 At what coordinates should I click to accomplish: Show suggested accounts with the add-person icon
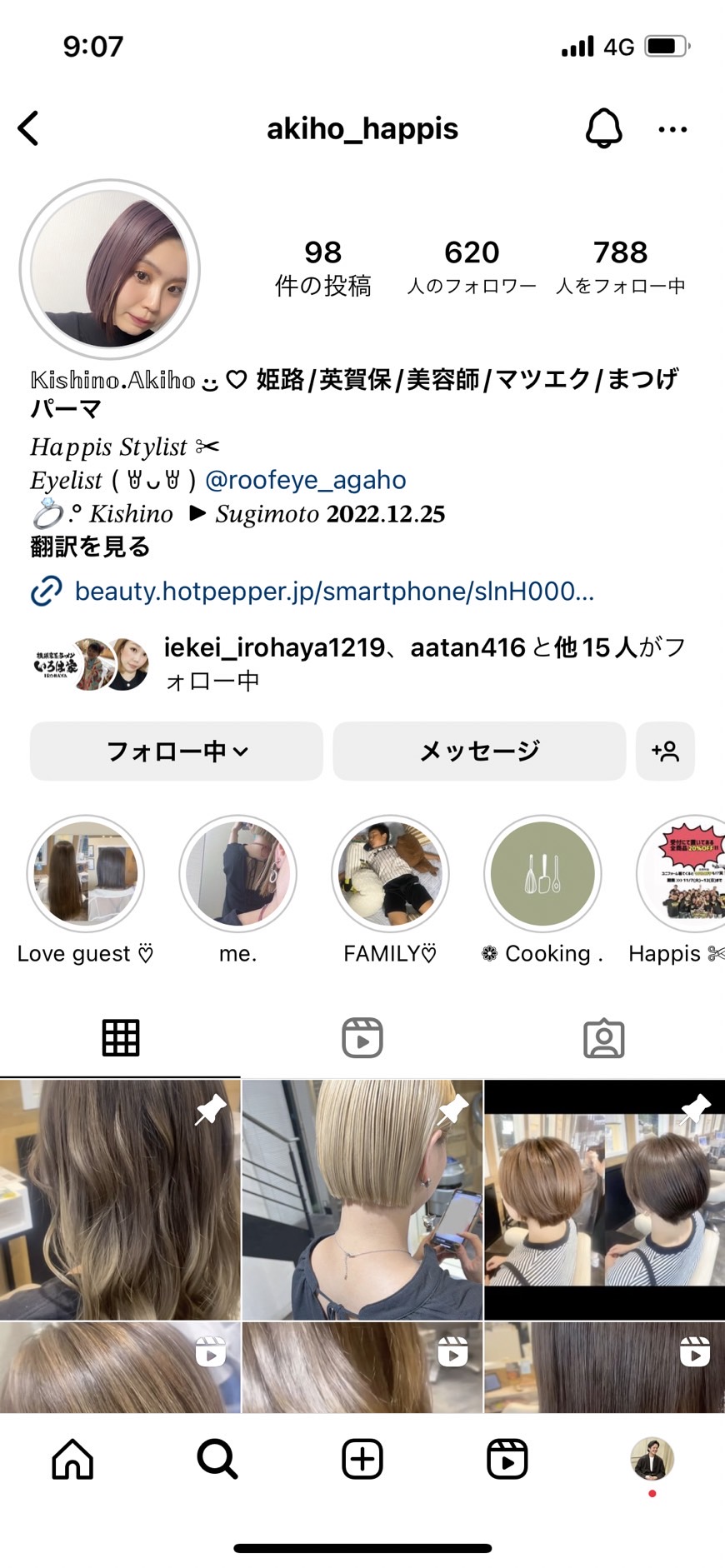[x=665, y=751]
